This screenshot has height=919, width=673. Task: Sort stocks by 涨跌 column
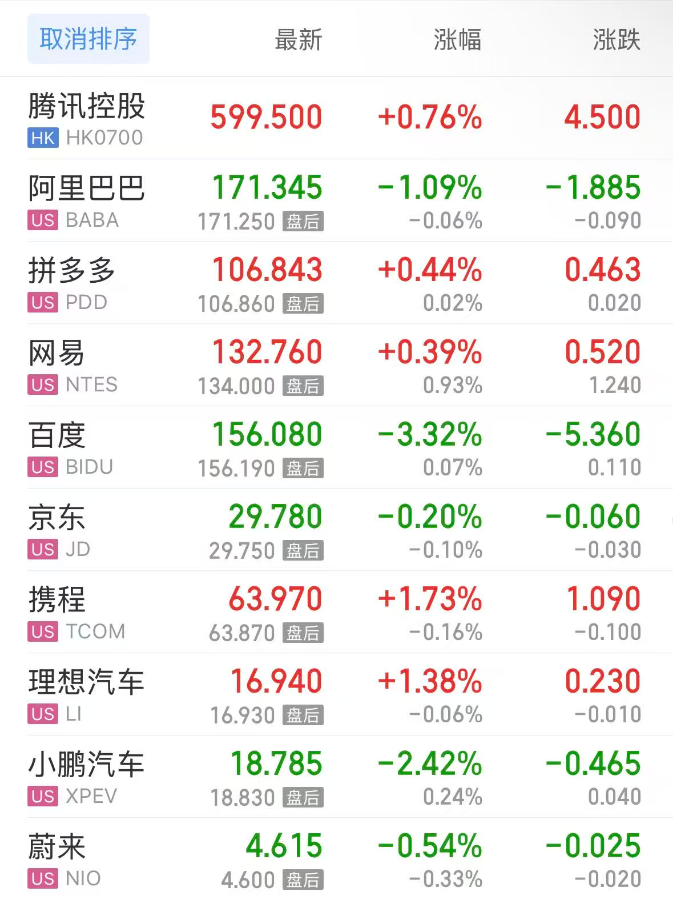(x=616, y=40)
